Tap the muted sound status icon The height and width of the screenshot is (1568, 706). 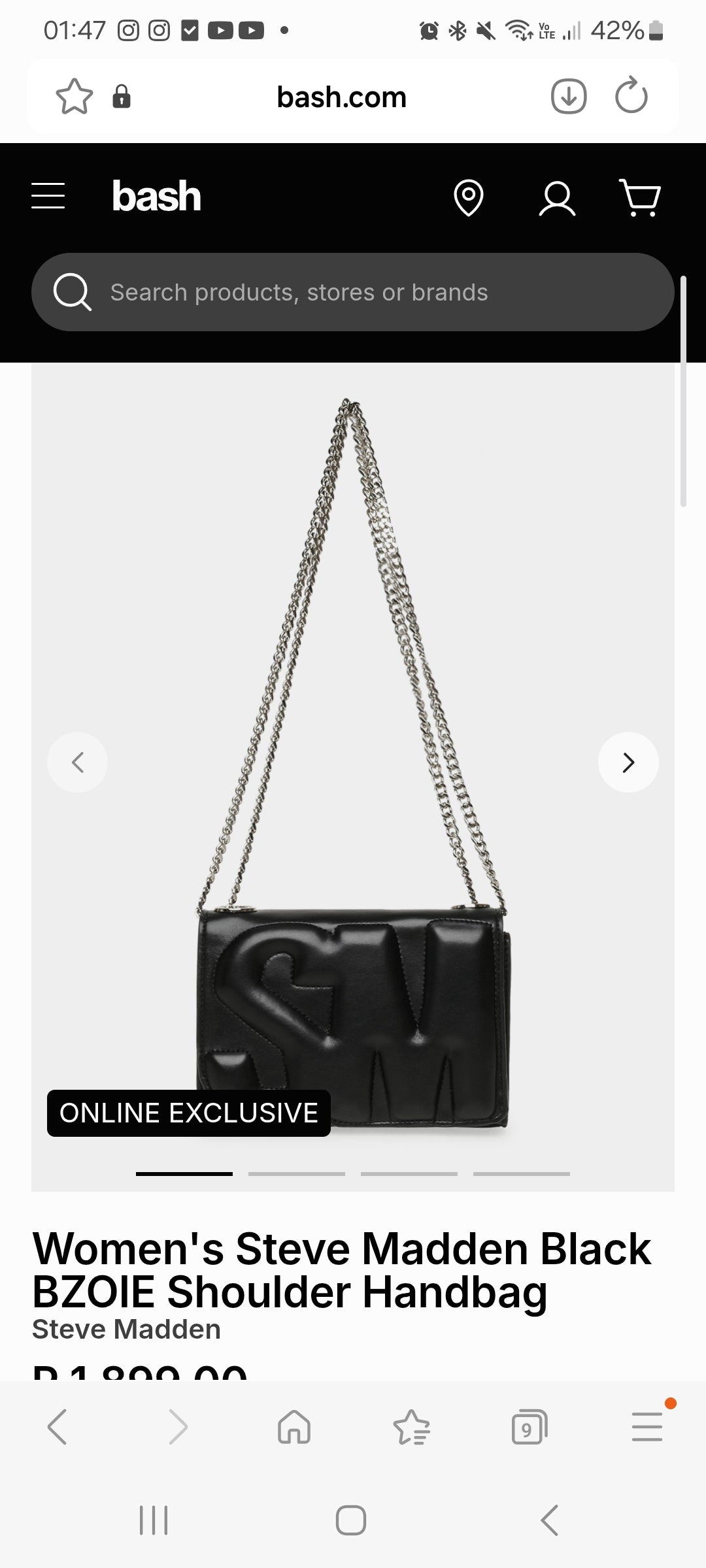point(486,31)
